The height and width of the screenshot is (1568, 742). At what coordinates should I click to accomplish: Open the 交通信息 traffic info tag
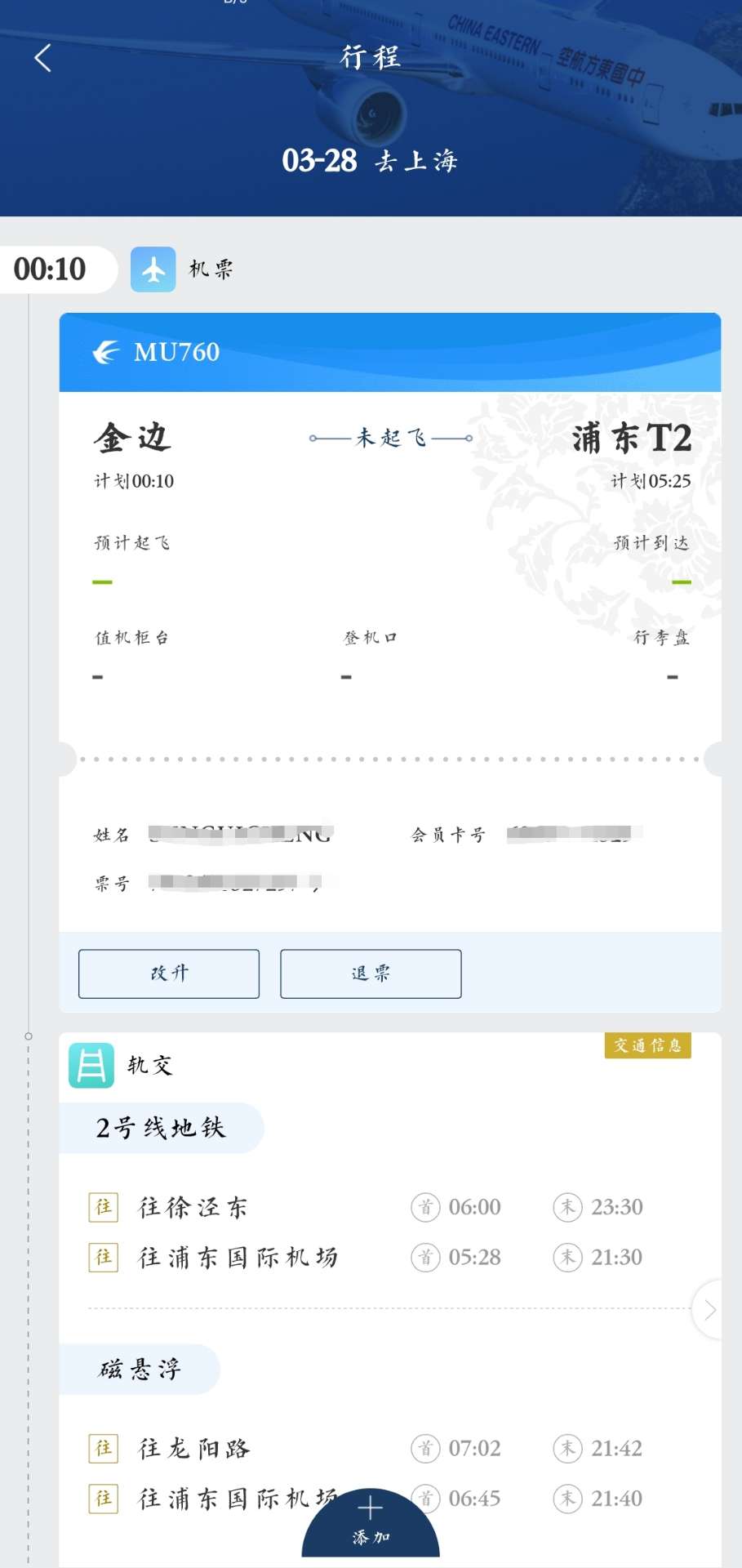click(648, 1045)
